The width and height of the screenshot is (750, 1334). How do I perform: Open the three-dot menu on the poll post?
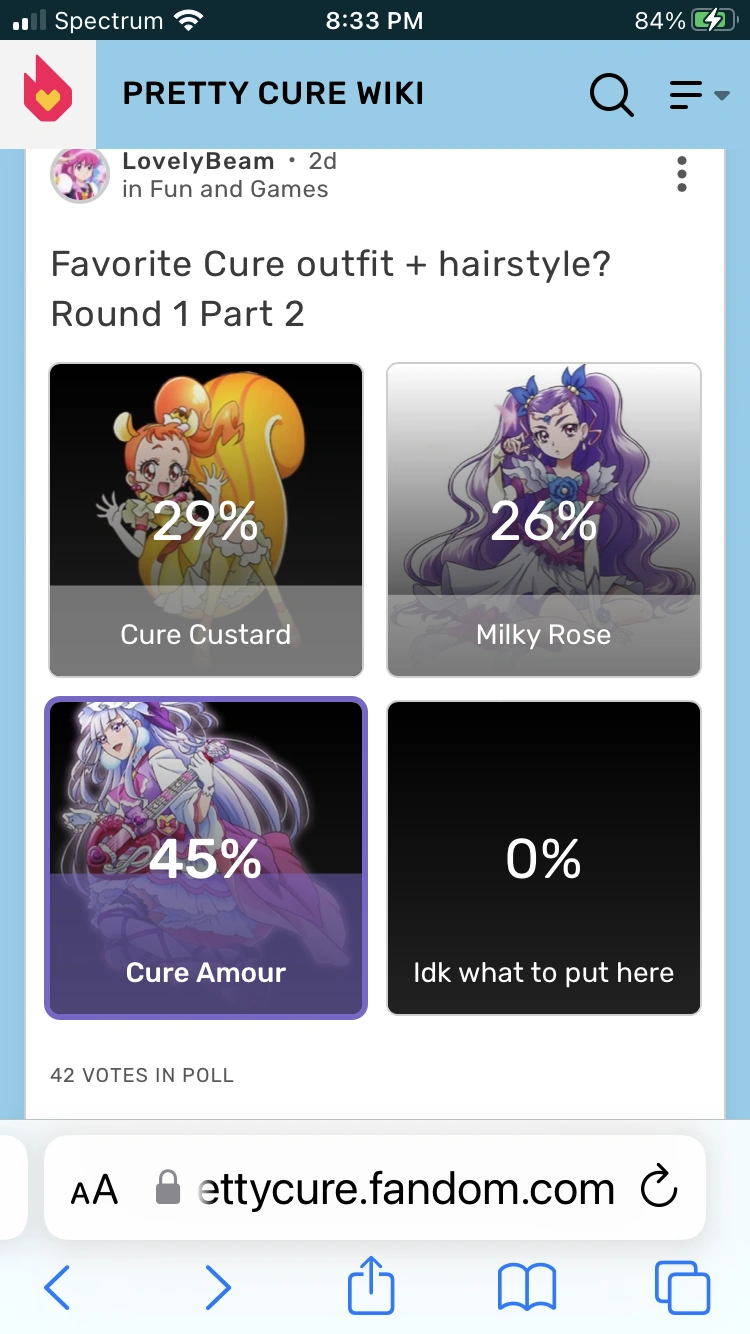pos(682,173)
